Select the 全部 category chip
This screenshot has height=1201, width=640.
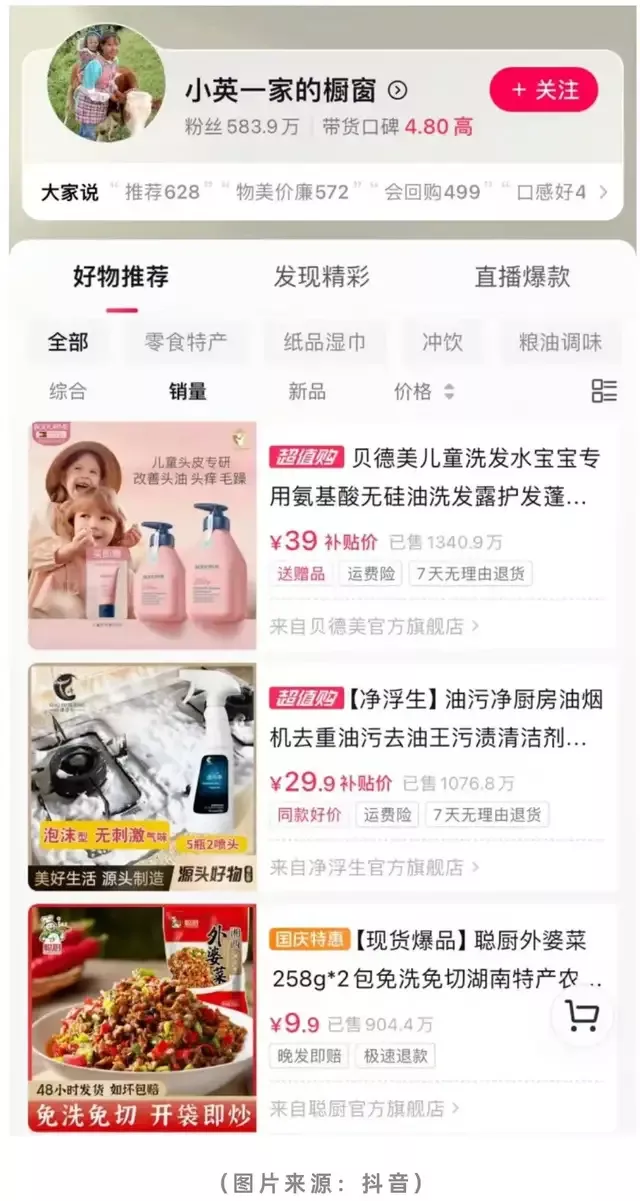point(68,342)
